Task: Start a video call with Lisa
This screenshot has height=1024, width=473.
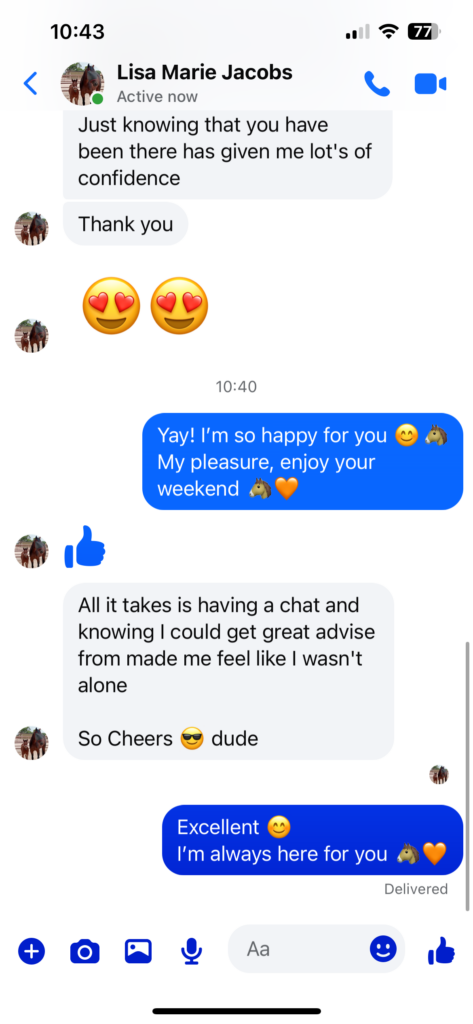Action: click(x=430, y=84)
